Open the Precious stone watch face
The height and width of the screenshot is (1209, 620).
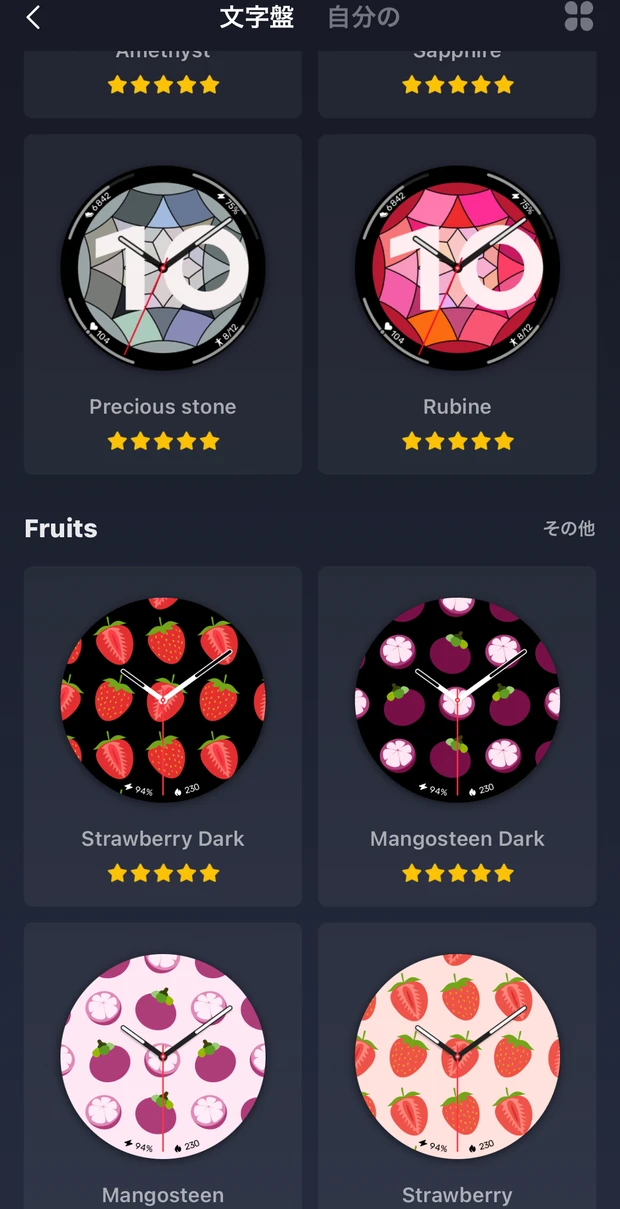coord(163,268)
